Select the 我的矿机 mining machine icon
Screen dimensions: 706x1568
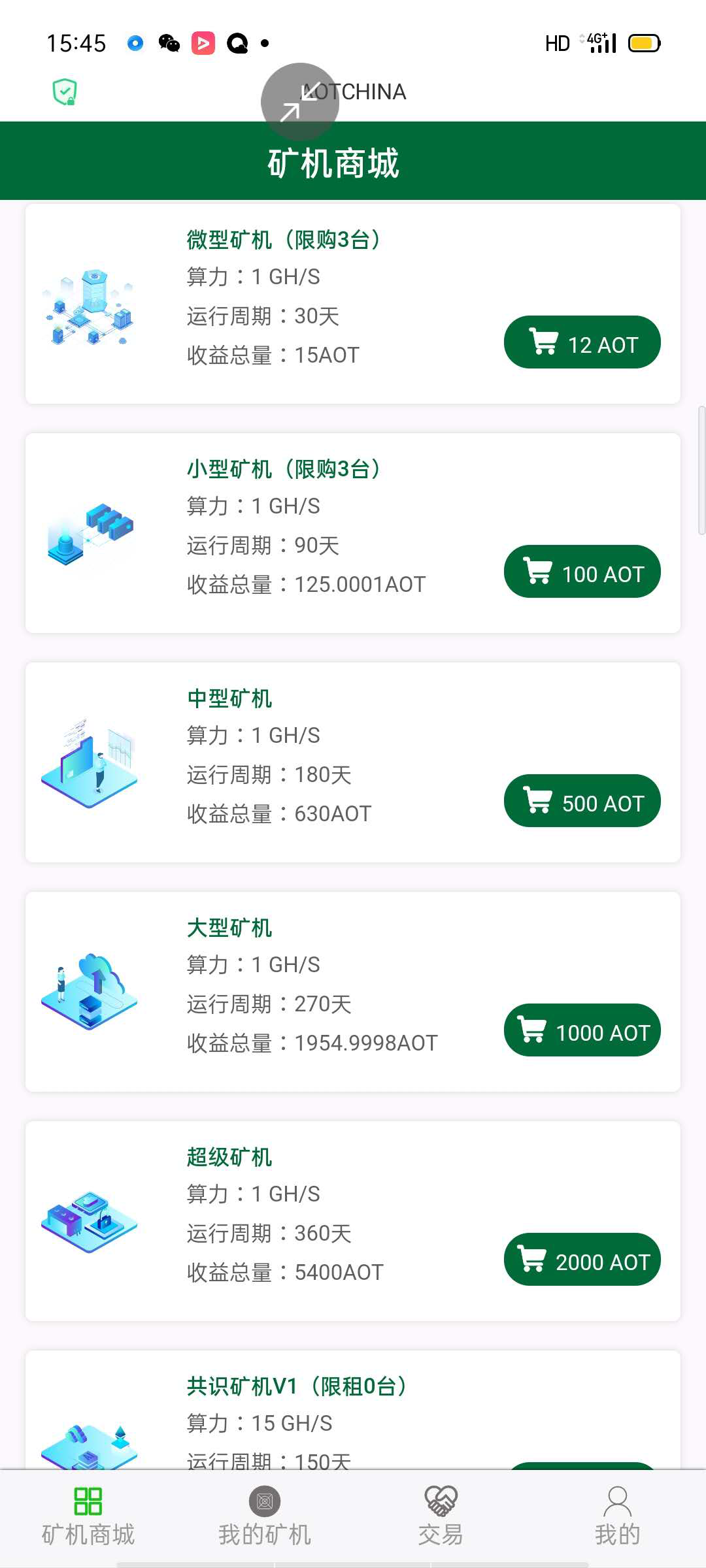(x=264, y=1501)
